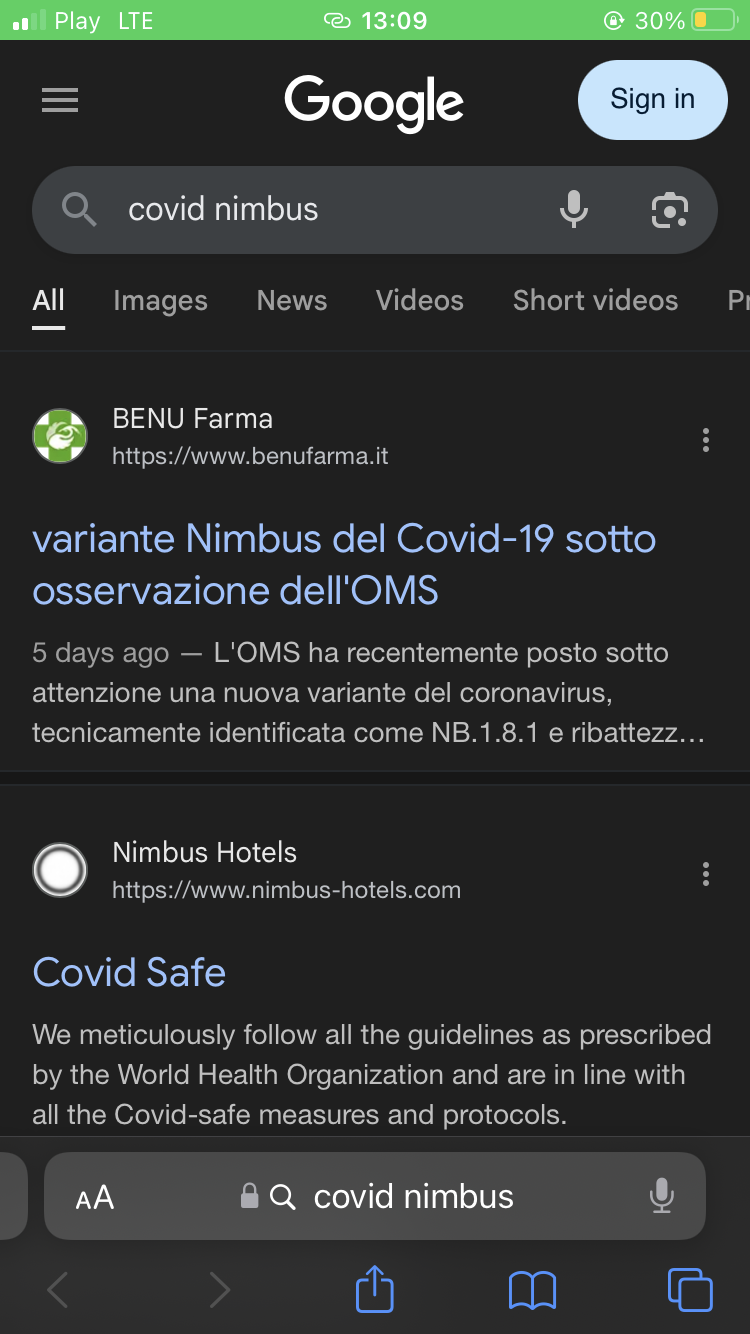Open Google Lens camera search

click(669, 209)
